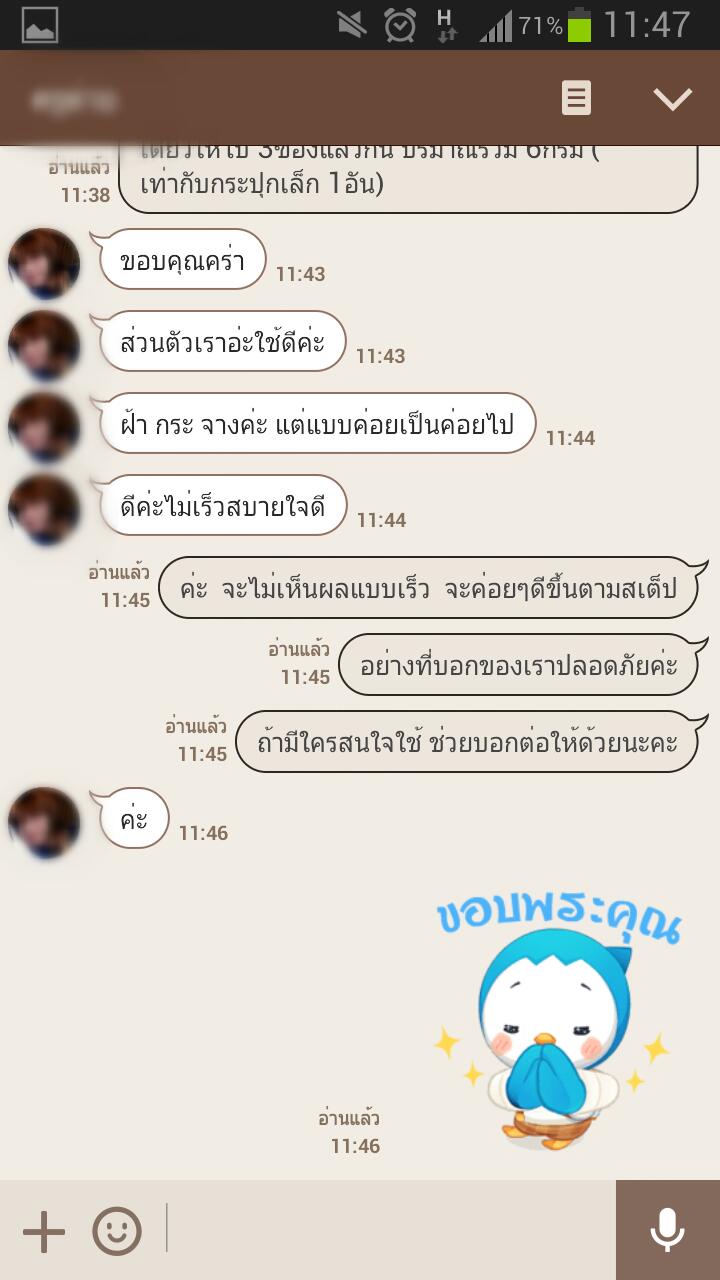Open sender's avatar next to "ขอบคุณคร่า"
This screenshot has width=720, height=1280.
44,264
